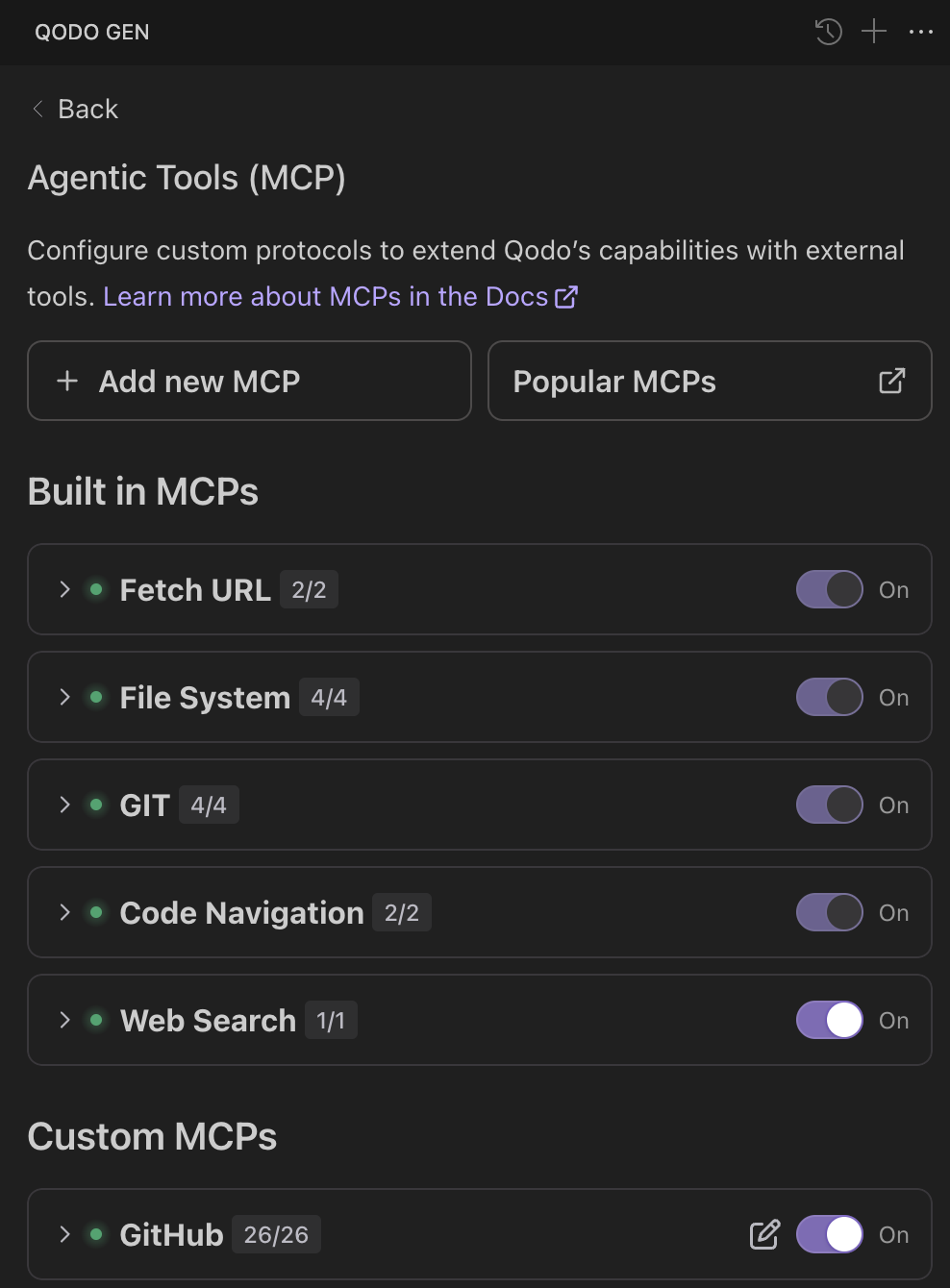The image size is (950, 1288).
Task: Click the edit pencil icon for GitHub MCP
Action: (763, 1234)
